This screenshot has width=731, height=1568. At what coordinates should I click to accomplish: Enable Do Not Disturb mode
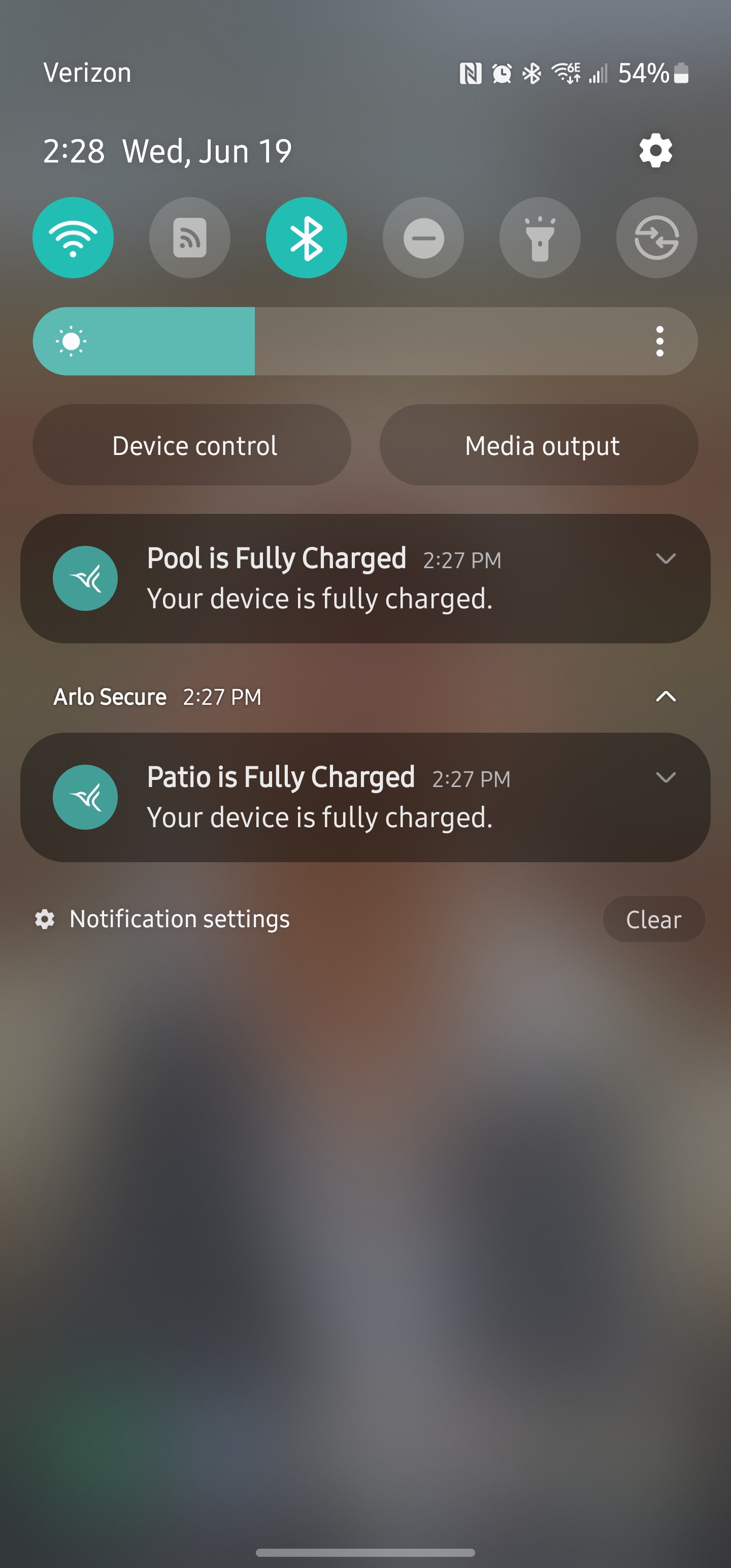(423, 238)
